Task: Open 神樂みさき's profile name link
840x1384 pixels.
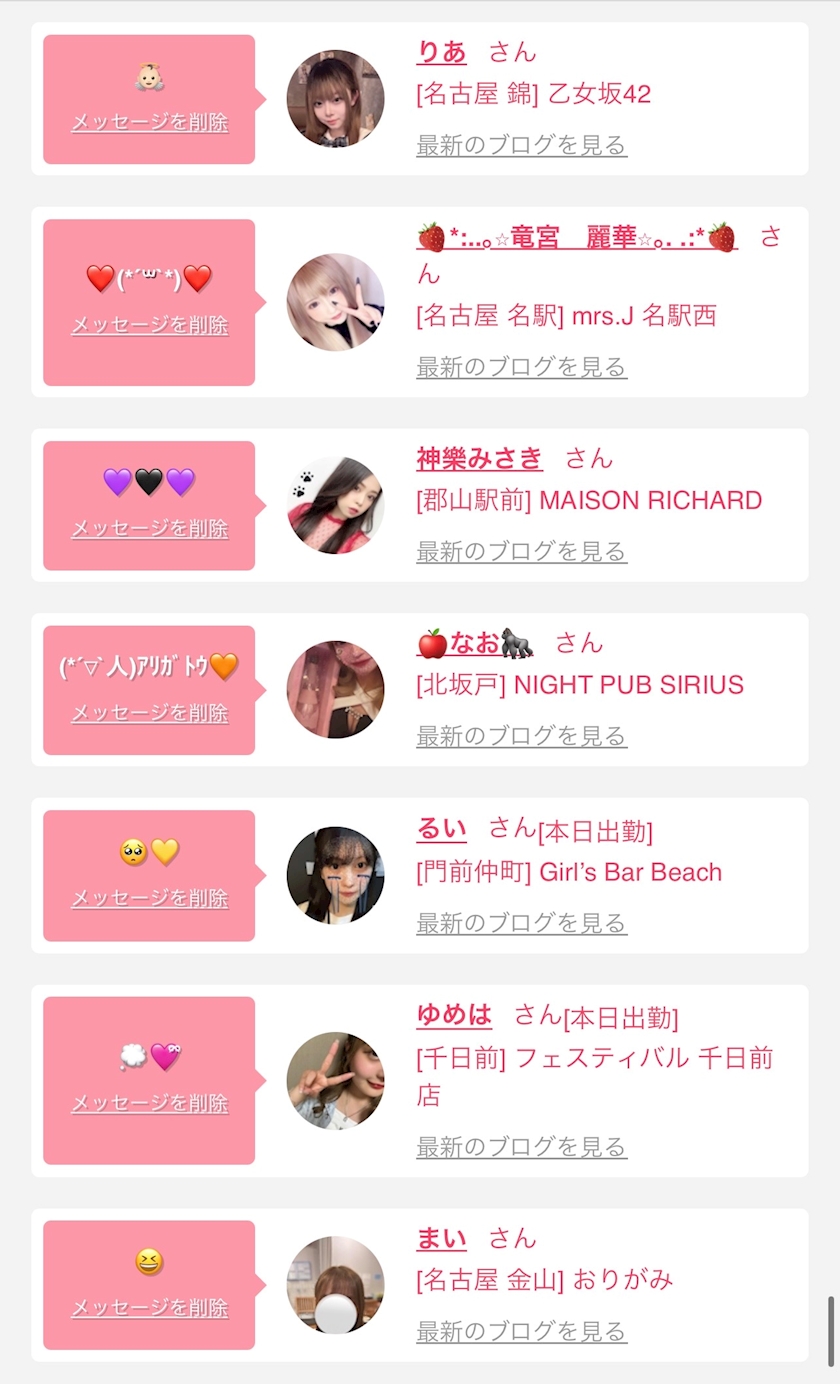Action: (x=479, y=459)
